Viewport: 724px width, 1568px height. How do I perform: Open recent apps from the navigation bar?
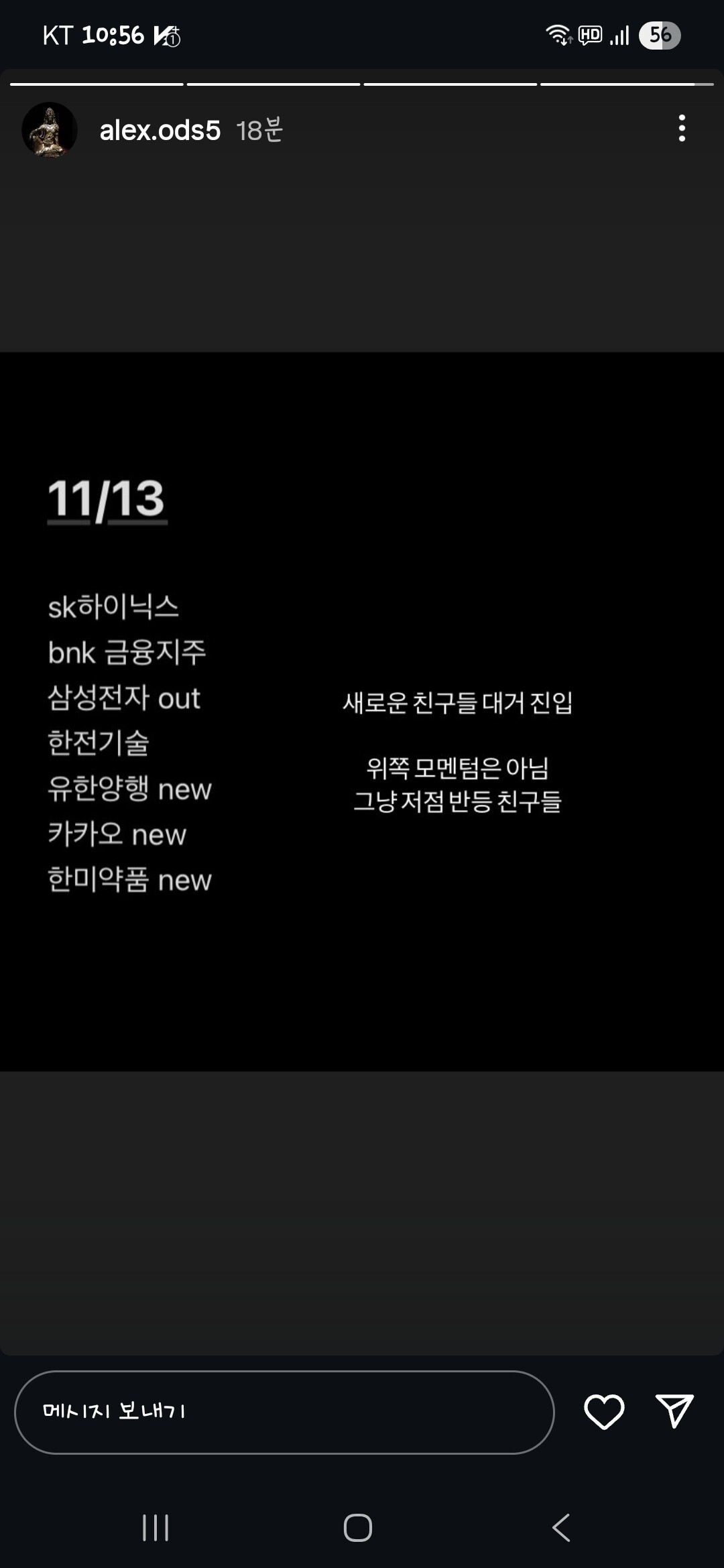[x=156, y=1528]
